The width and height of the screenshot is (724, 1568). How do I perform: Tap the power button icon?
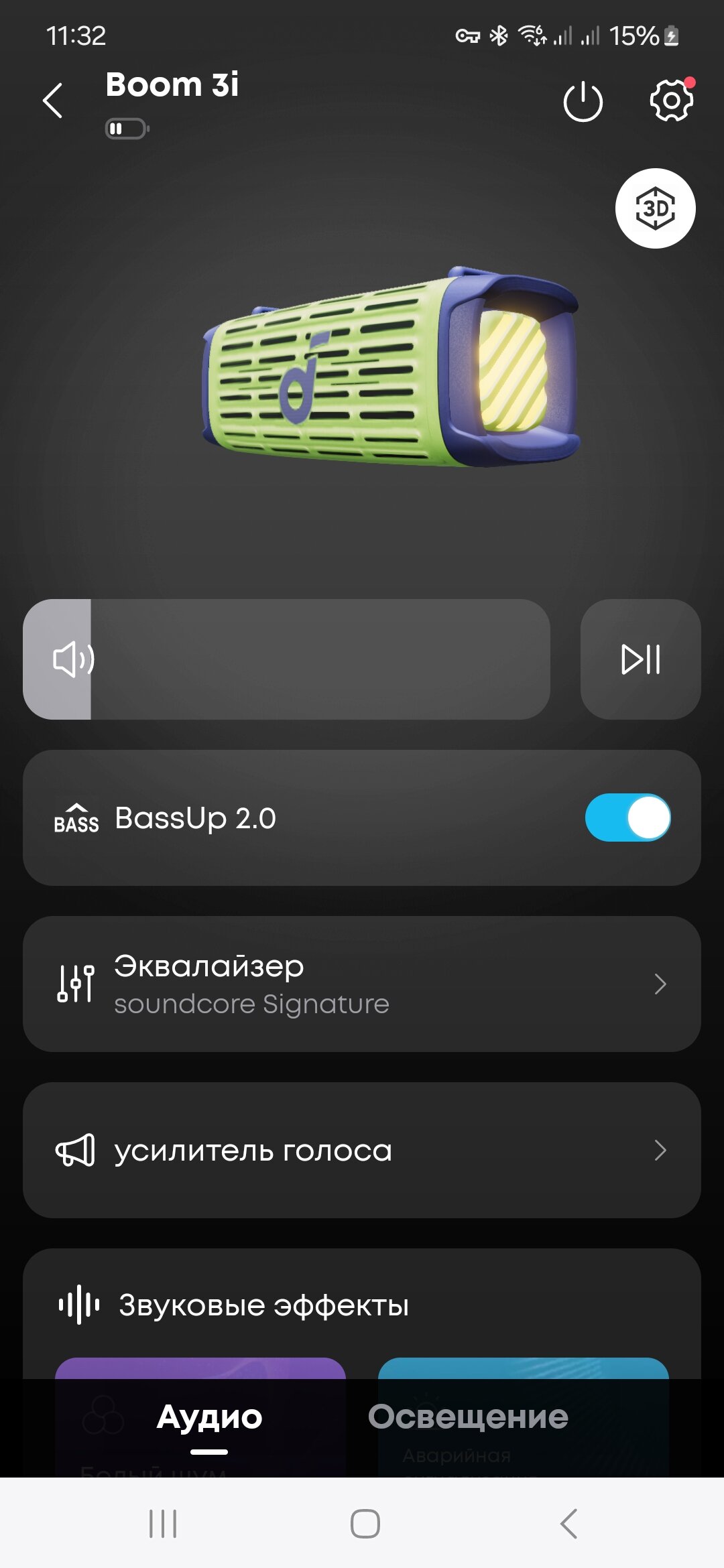coord(583,101)
